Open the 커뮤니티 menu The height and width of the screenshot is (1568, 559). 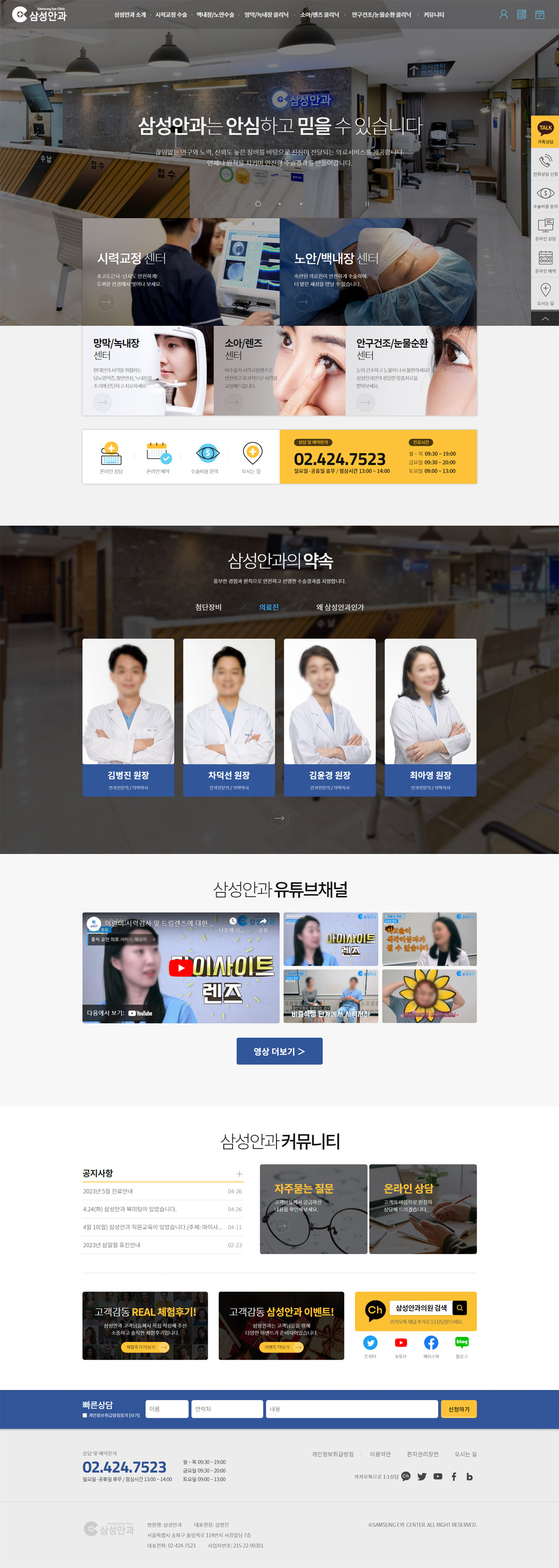(433, 15)
